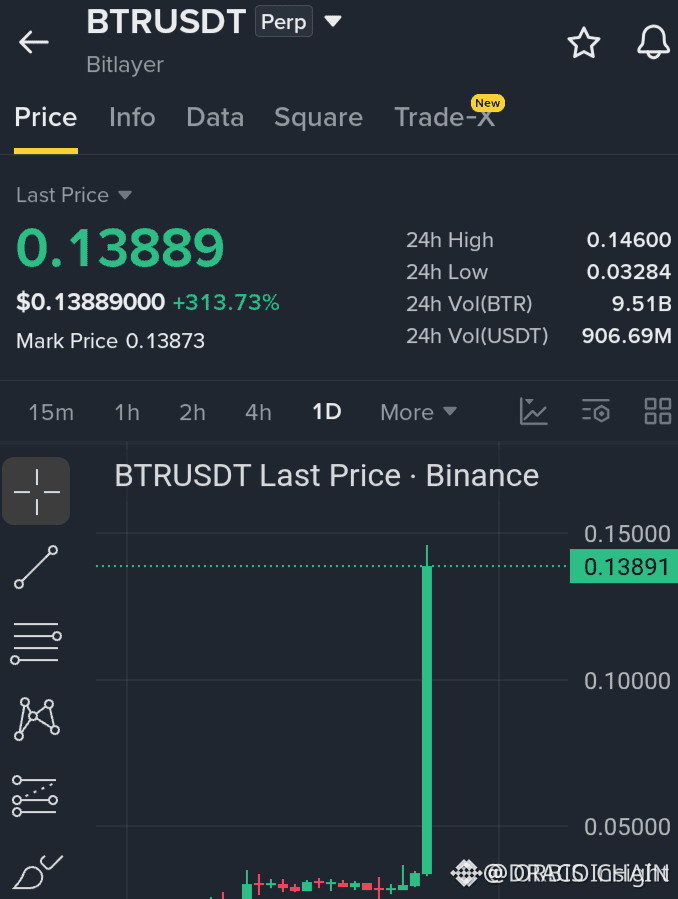Select the 4h chart interval
This screenshot has width=678, height=899.
pyautogui.click(x=258, y=412)
